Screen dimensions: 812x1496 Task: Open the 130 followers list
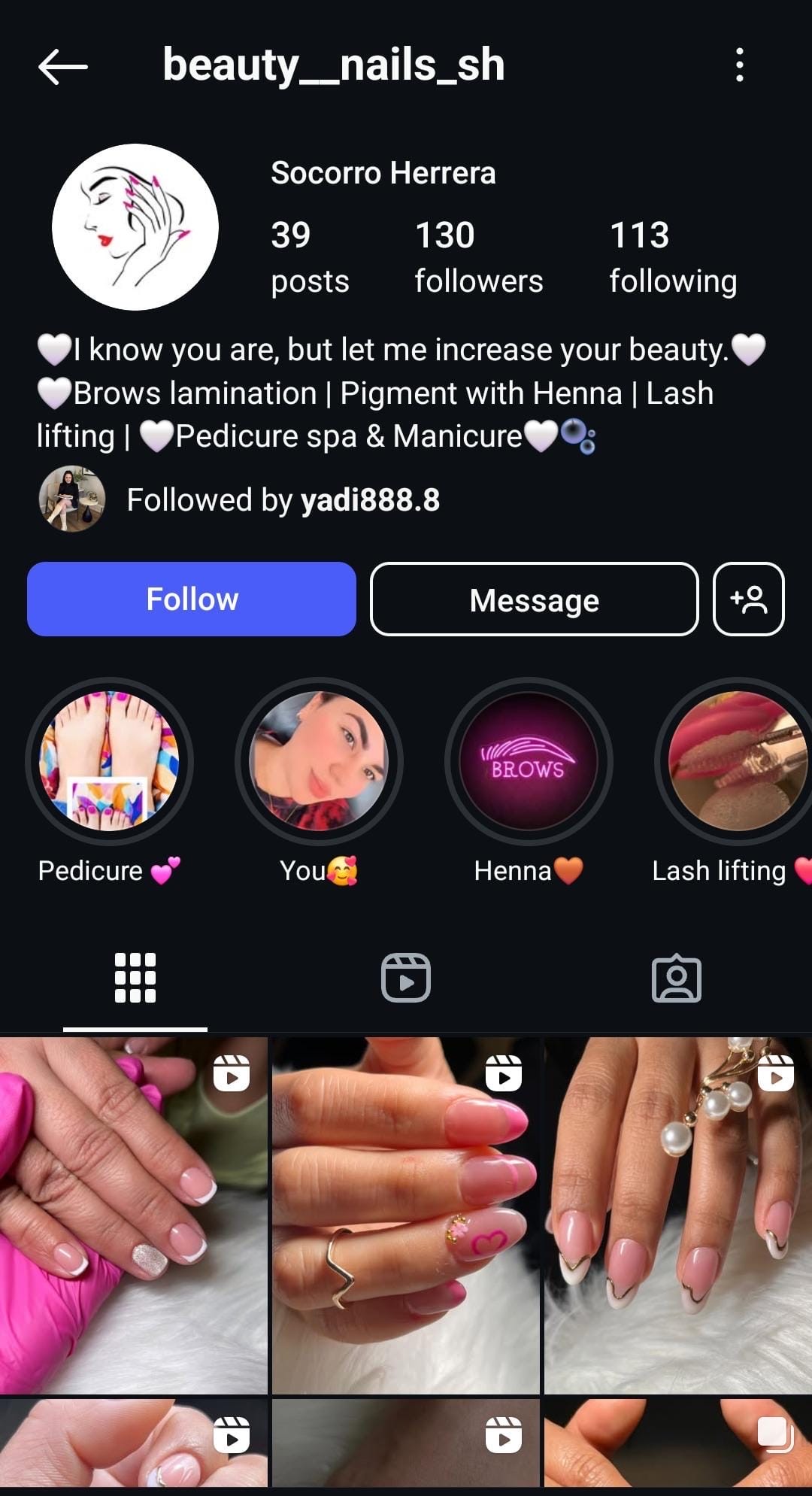[478, 256]
